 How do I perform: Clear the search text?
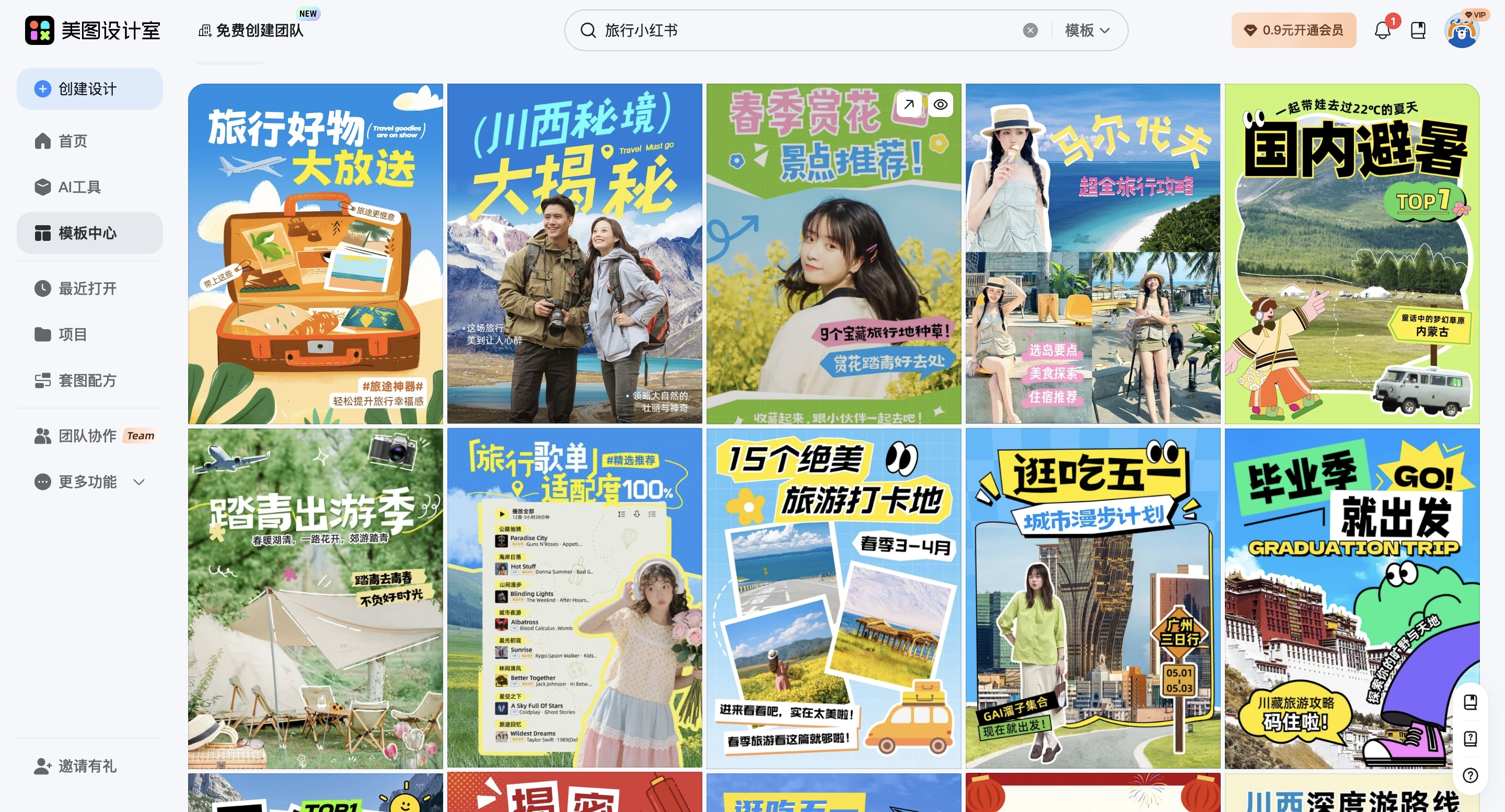(x=1030, y=30)
